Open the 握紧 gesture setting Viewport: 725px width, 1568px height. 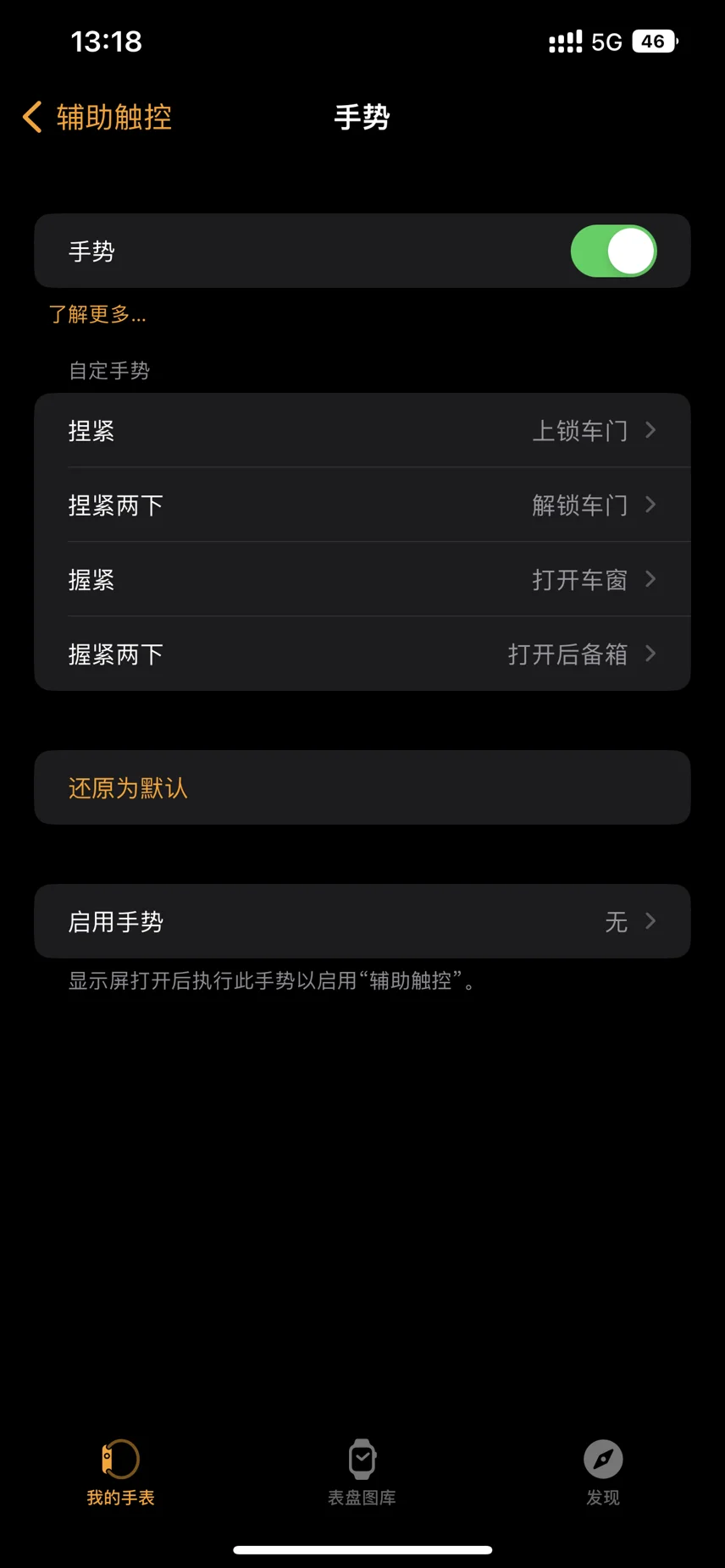(362, 579)
